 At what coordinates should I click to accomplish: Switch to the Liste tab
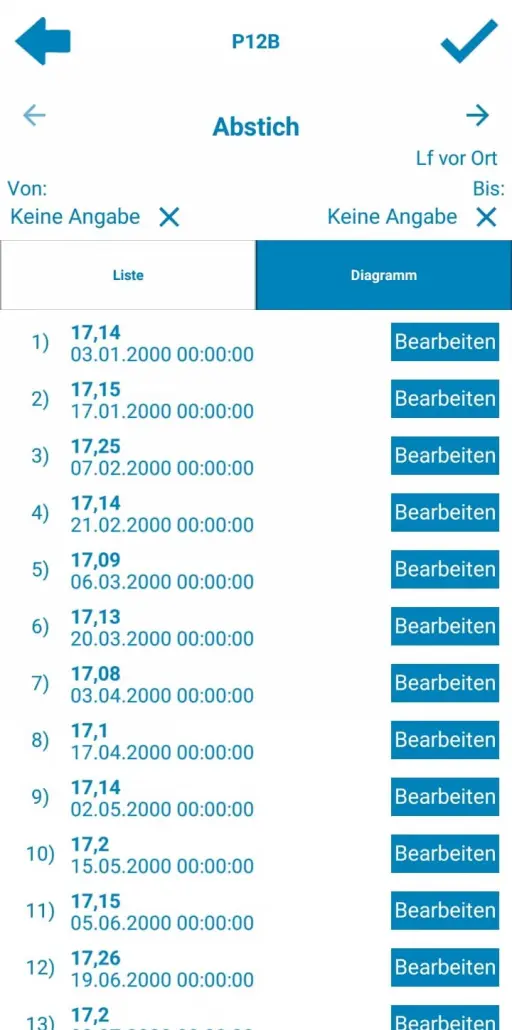pos(128,275)
